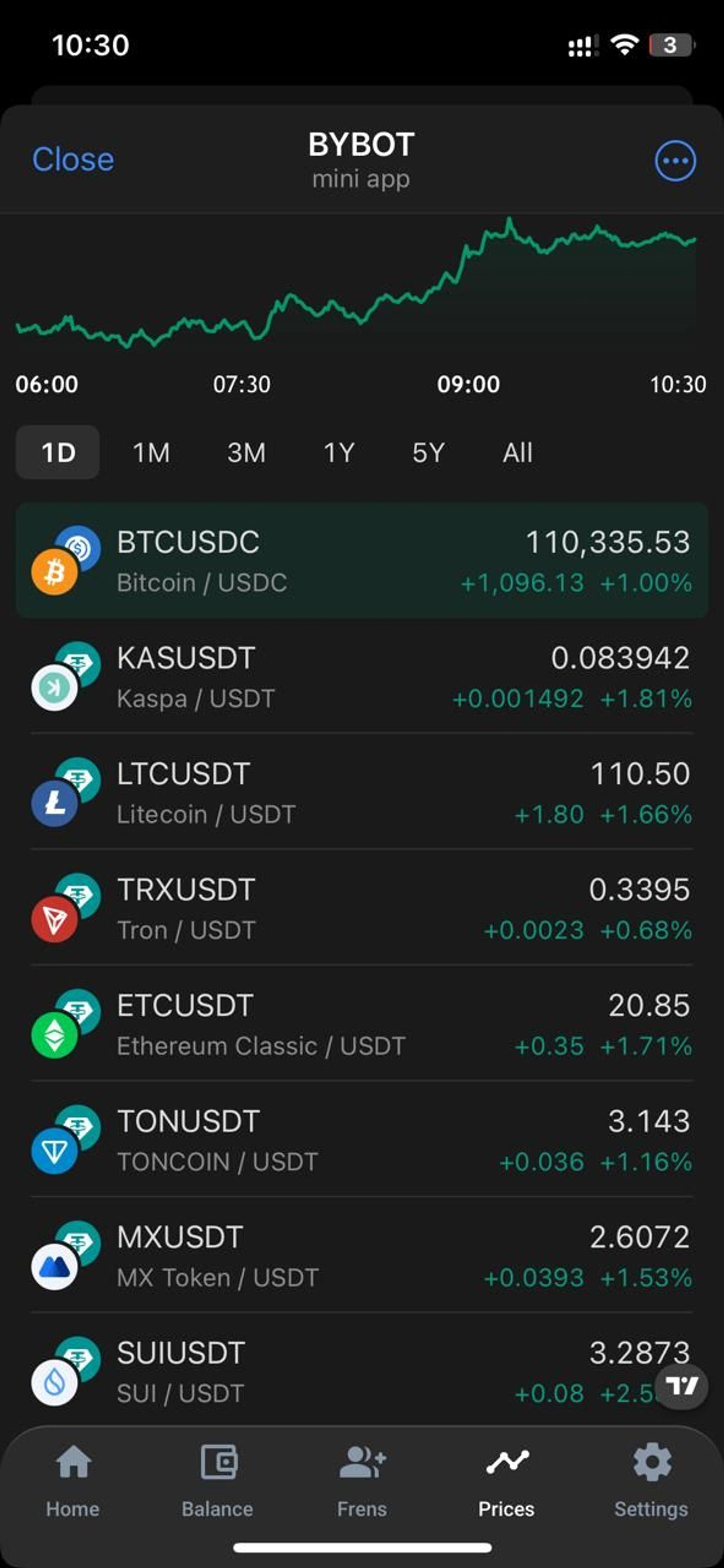
Task: Open the Settings tab
Action: coord(651,1480)
